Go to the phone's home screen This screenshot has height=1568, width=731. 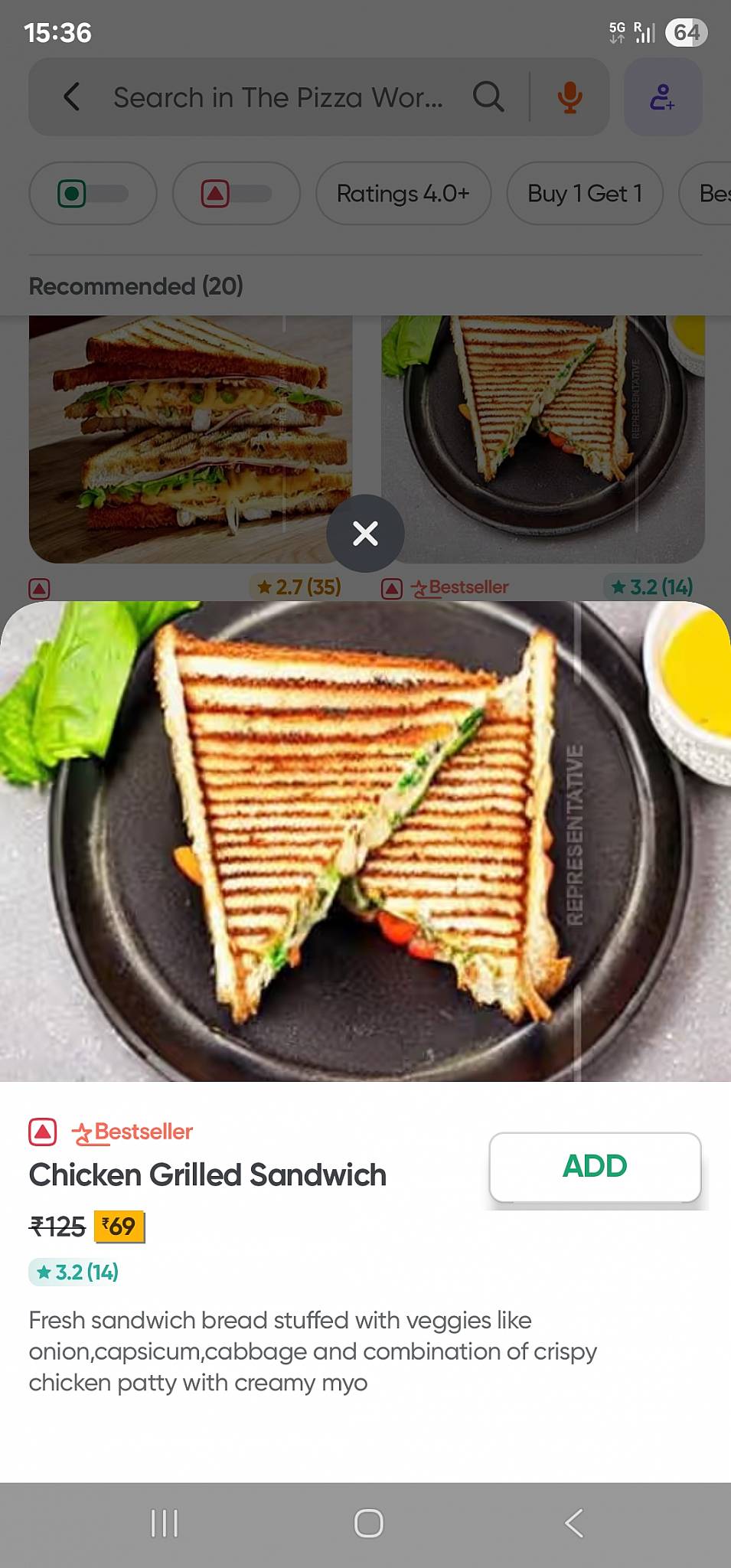pyautogui.click(x=368, y=1523)
